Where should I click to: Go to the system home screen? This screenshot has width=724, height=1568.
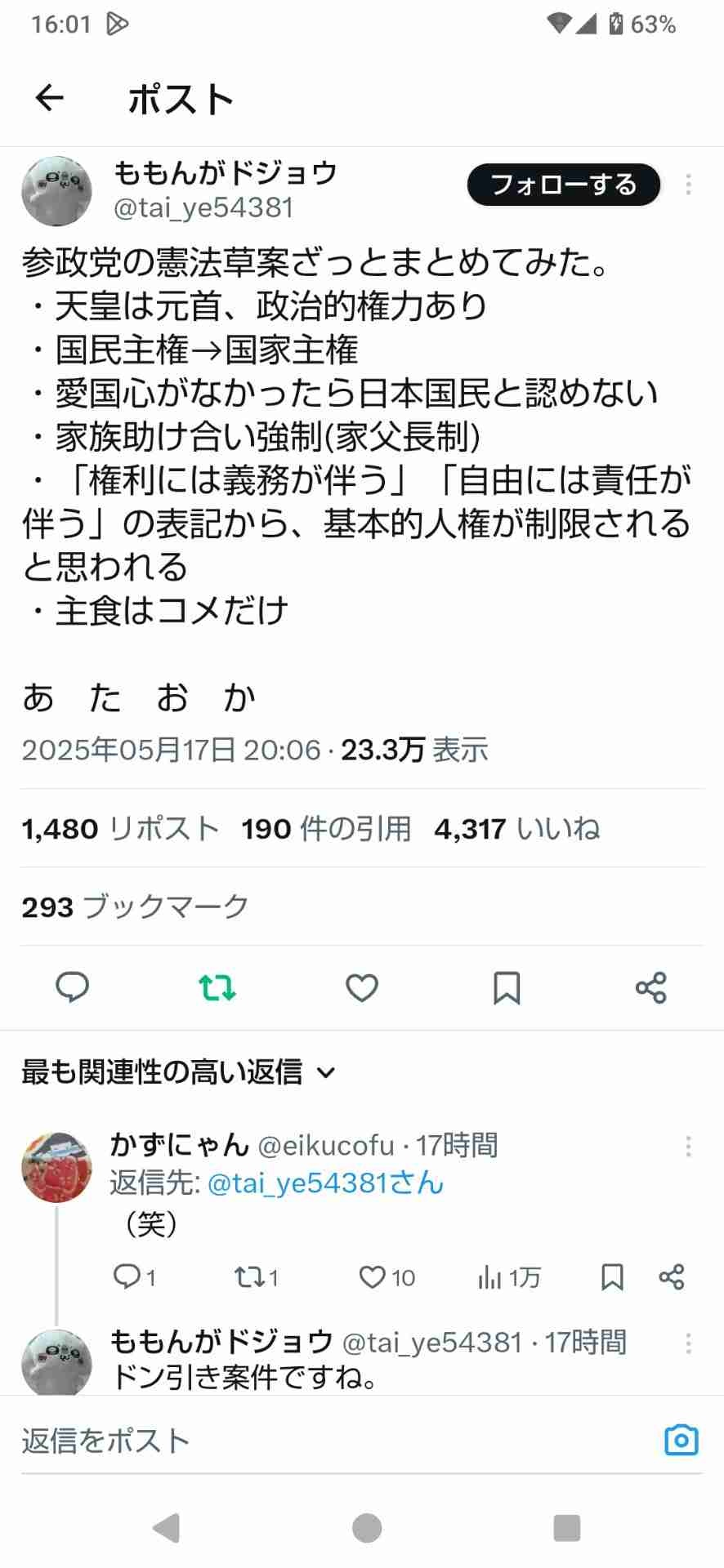click(x=366, y=1527)
